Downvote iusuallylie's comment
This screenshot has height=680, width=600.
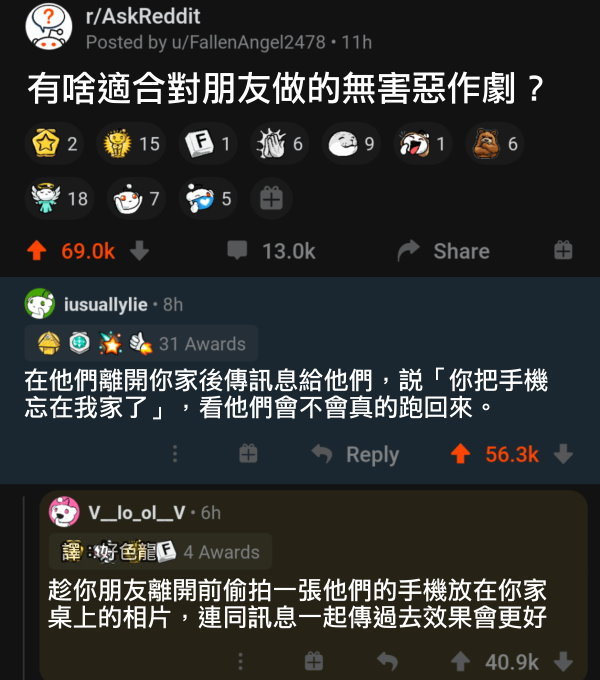point(563,454)
